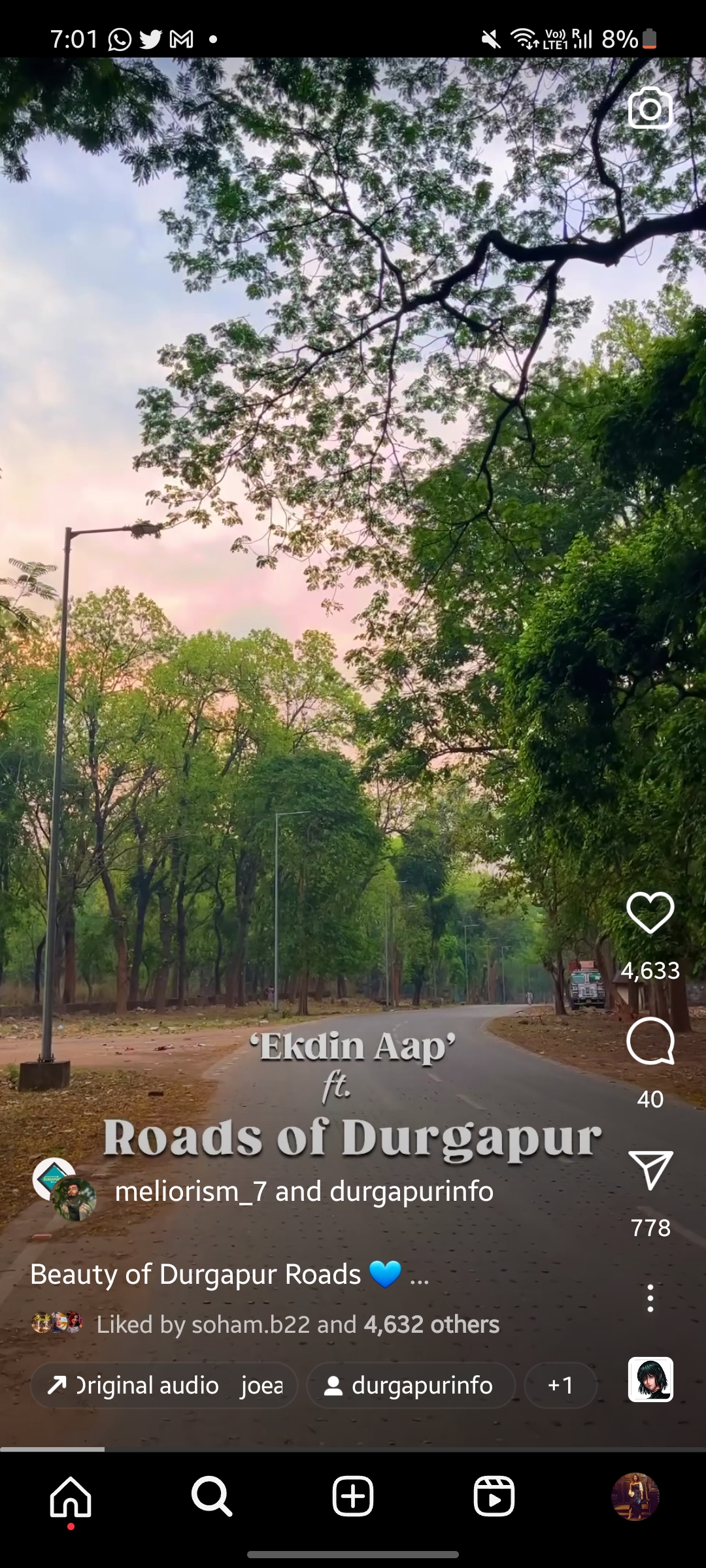
Task: Go to the Home tab
Action: pyautogui.click(x=71, y=1496)
